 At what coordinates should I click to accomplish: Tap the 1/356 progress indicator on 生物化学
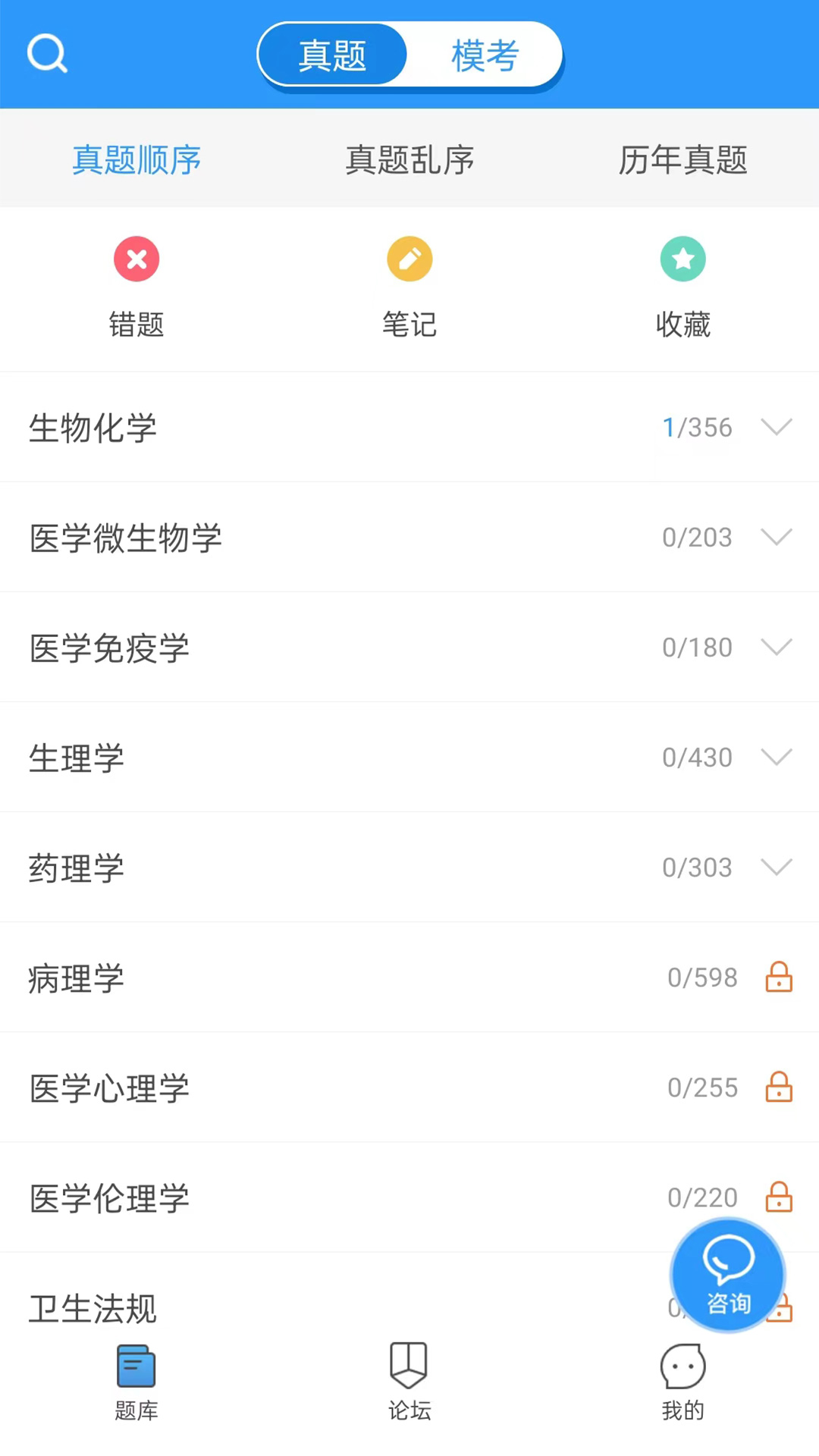pos(697,428)
